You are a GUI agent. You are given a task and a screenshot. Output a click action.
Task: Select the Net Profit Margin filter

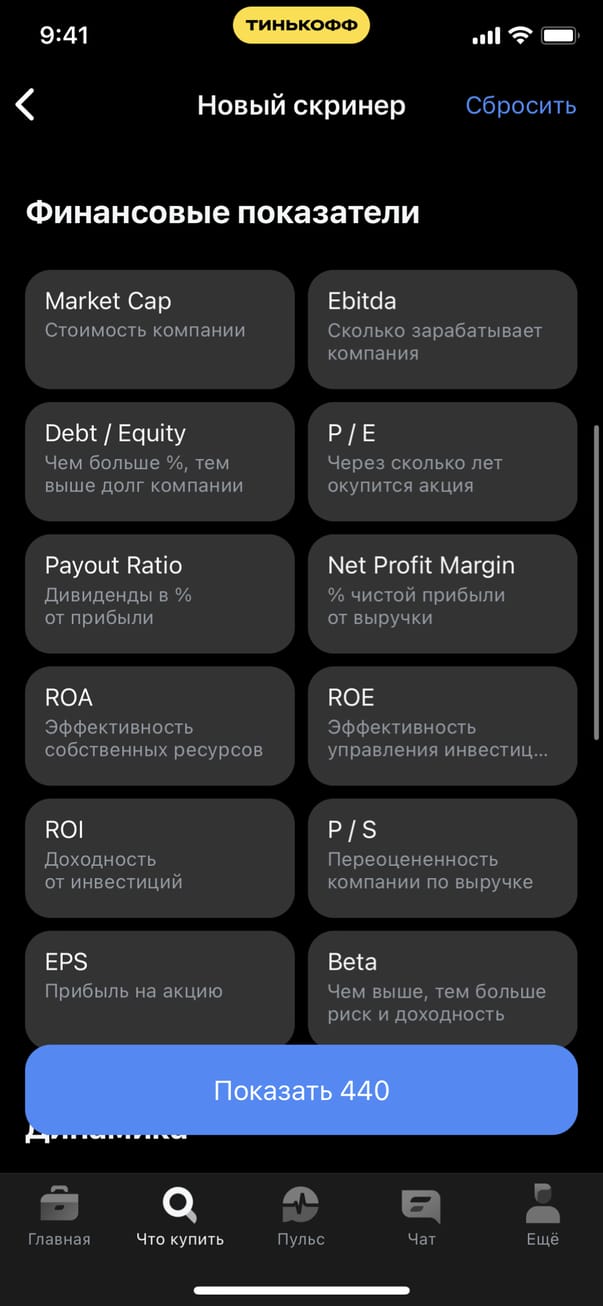click(442, 593)
